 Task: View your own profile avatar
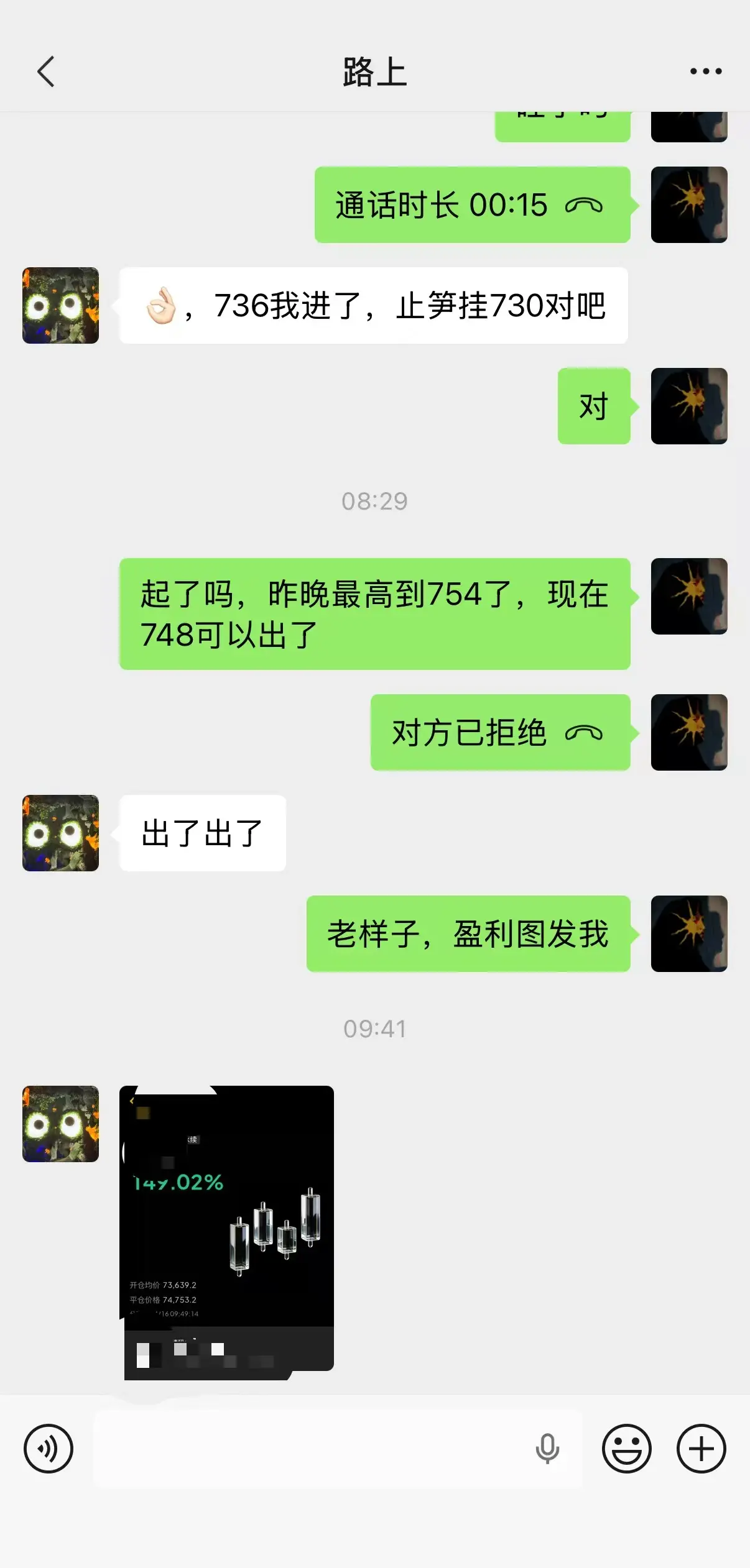(x=690, y=204)
